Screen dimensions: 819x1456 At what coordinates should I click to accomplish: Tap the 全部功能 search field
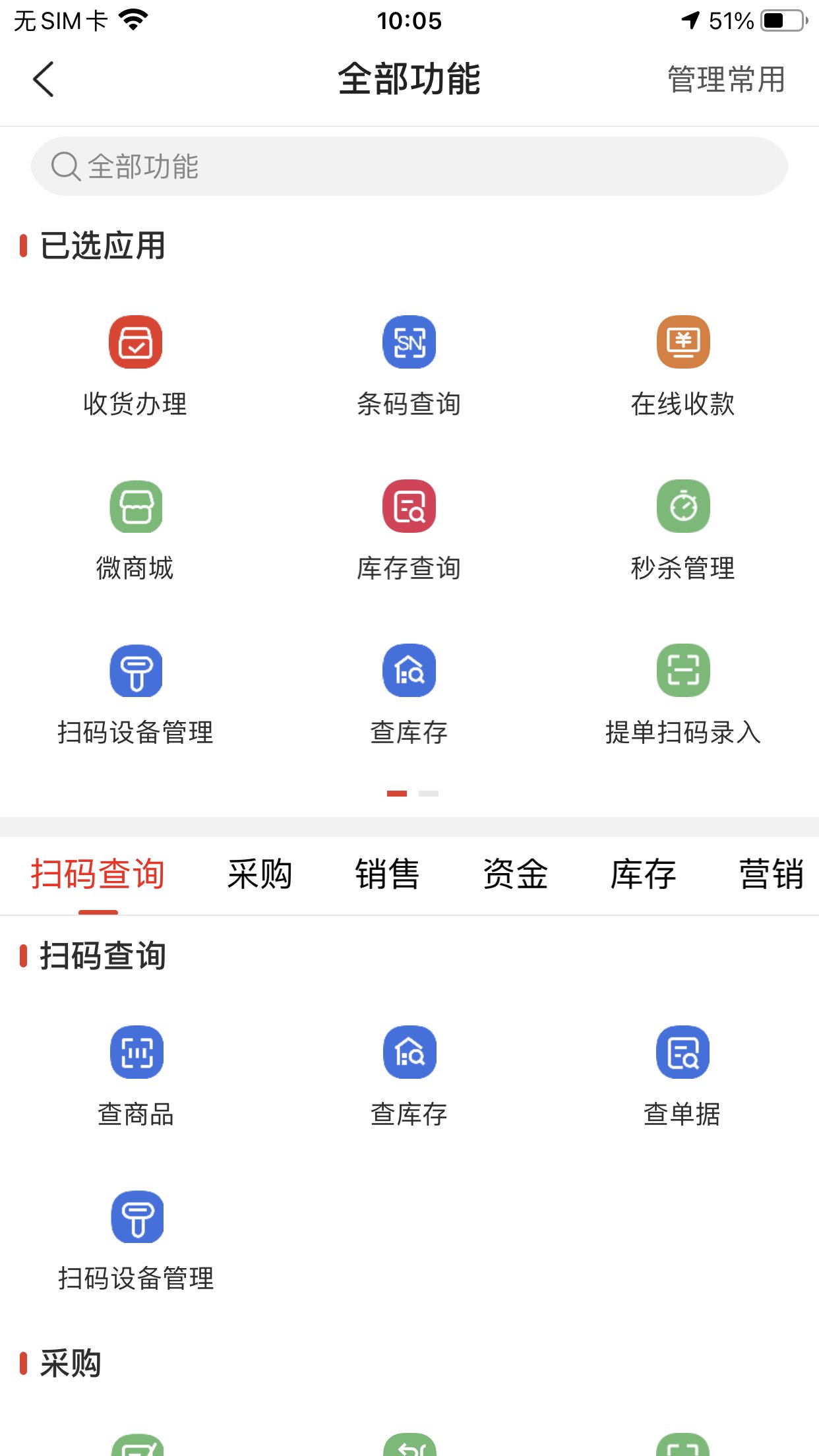(409, 166)
